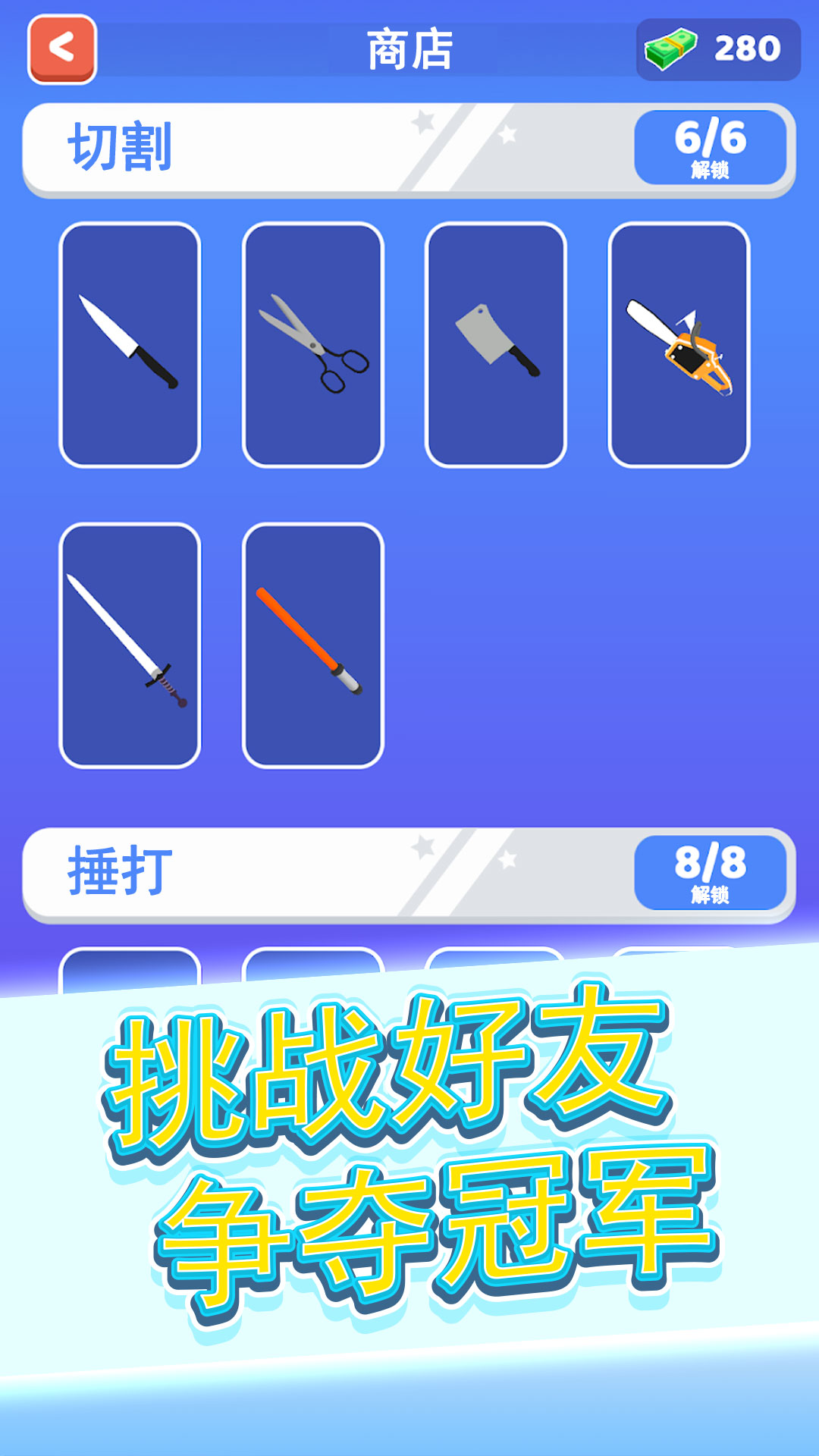Select the kitchen knife card
This screenshot has width=819, height=1456.
click(x=130, y=345)
